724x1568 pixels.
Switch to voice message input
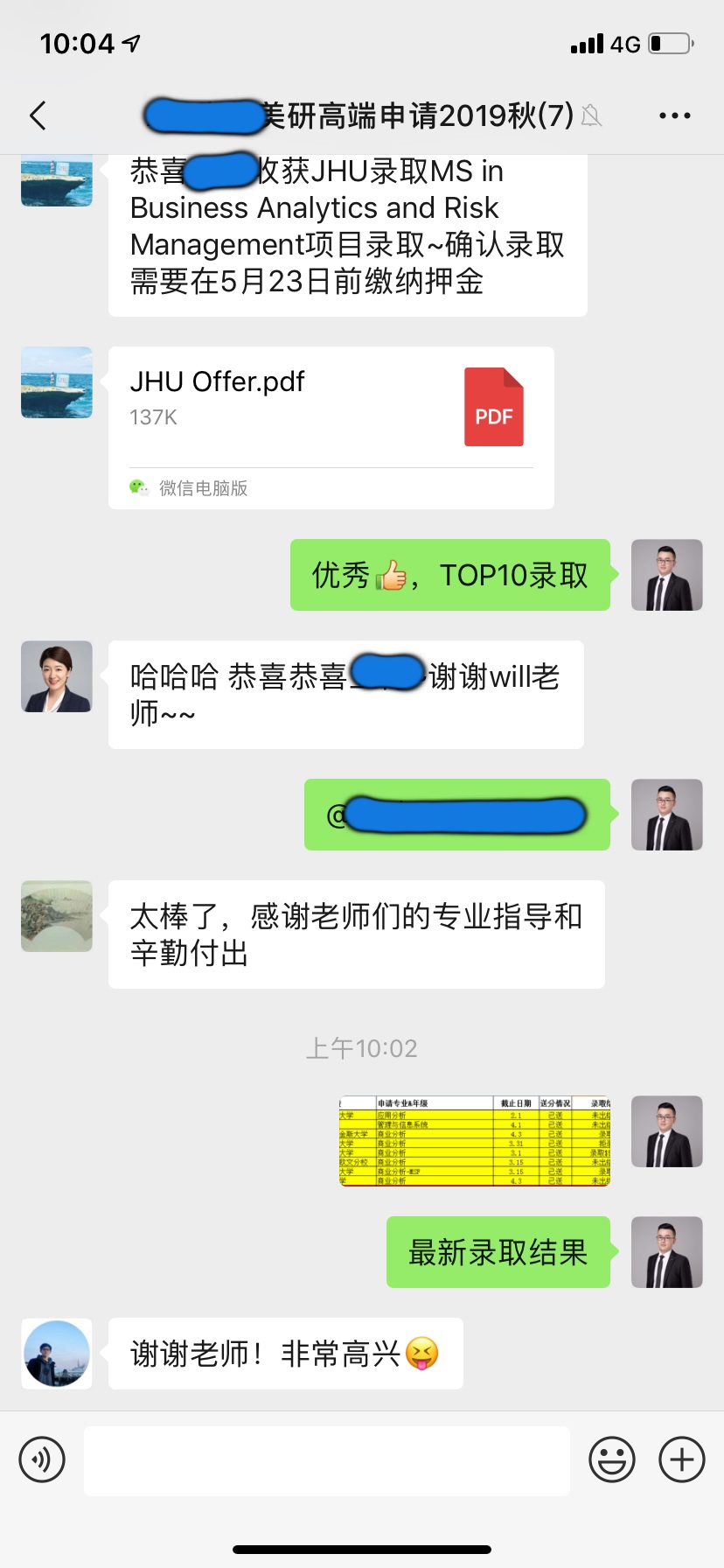(x=42, y=1459)
